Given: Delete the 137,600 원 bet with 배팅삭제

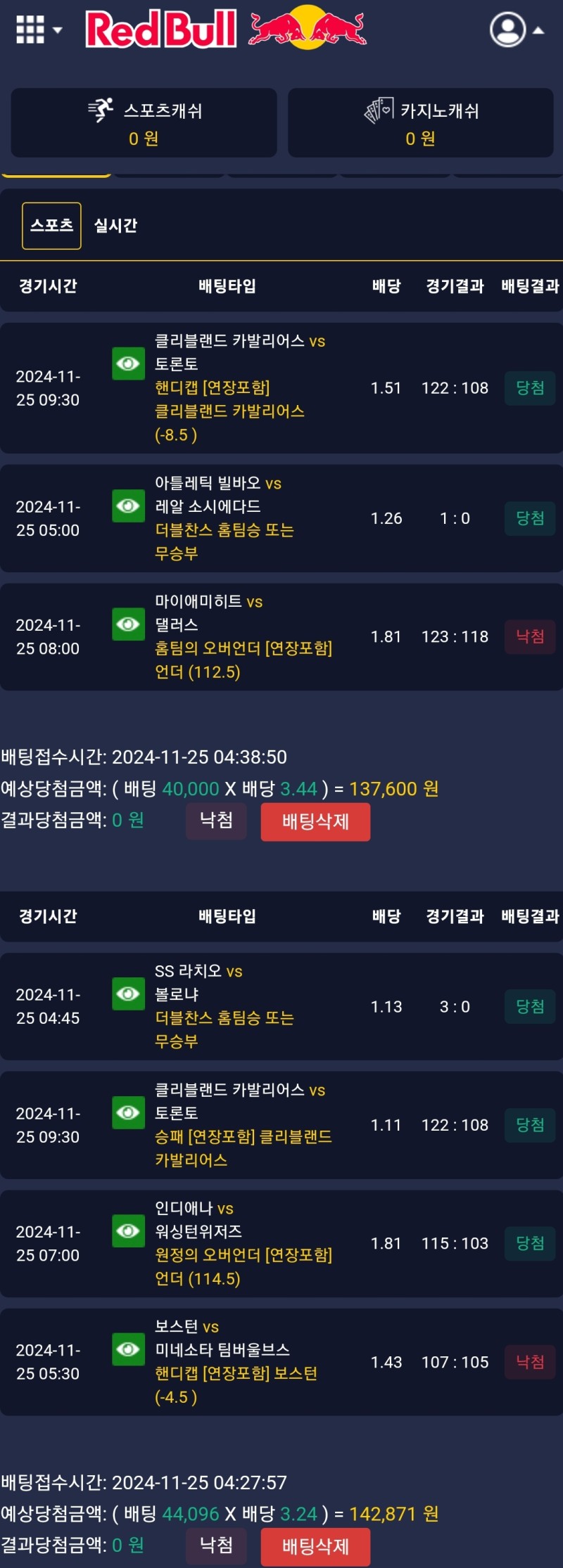Looking at the screenshot, I should click(x=315, y=821).
